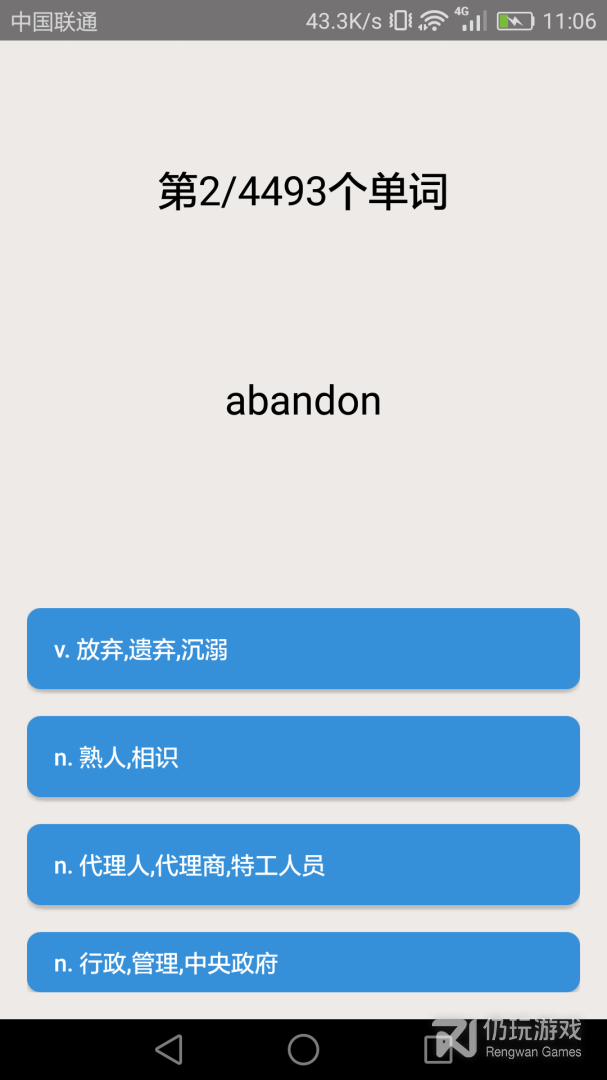Image resolution: width=607 pixels, height=1080 pixels.
Task: Choose the answer "v. 放弃,遗弃,沉溺"
Action: point(303,649)
